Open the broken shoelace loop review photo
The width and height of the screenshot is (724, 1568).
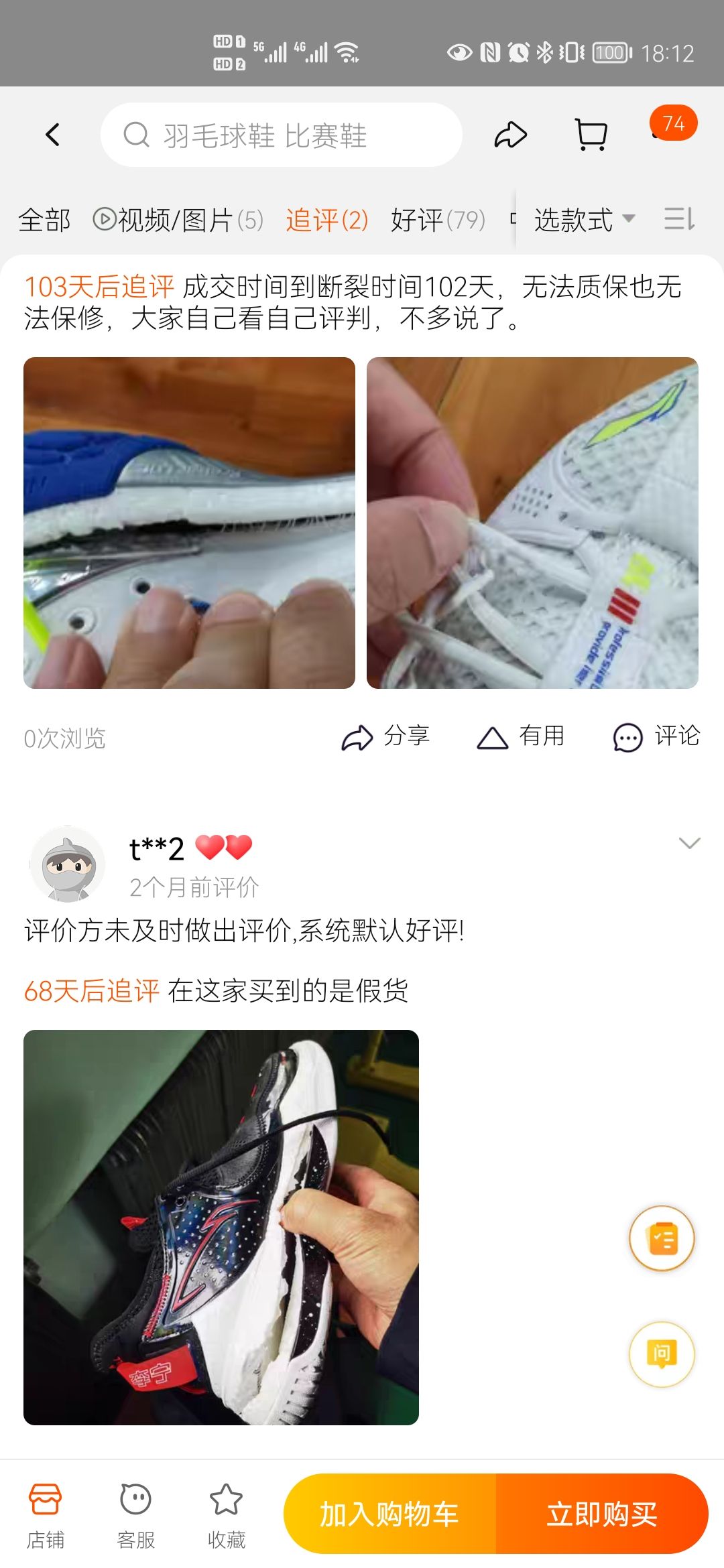click(x=532, y=523)
